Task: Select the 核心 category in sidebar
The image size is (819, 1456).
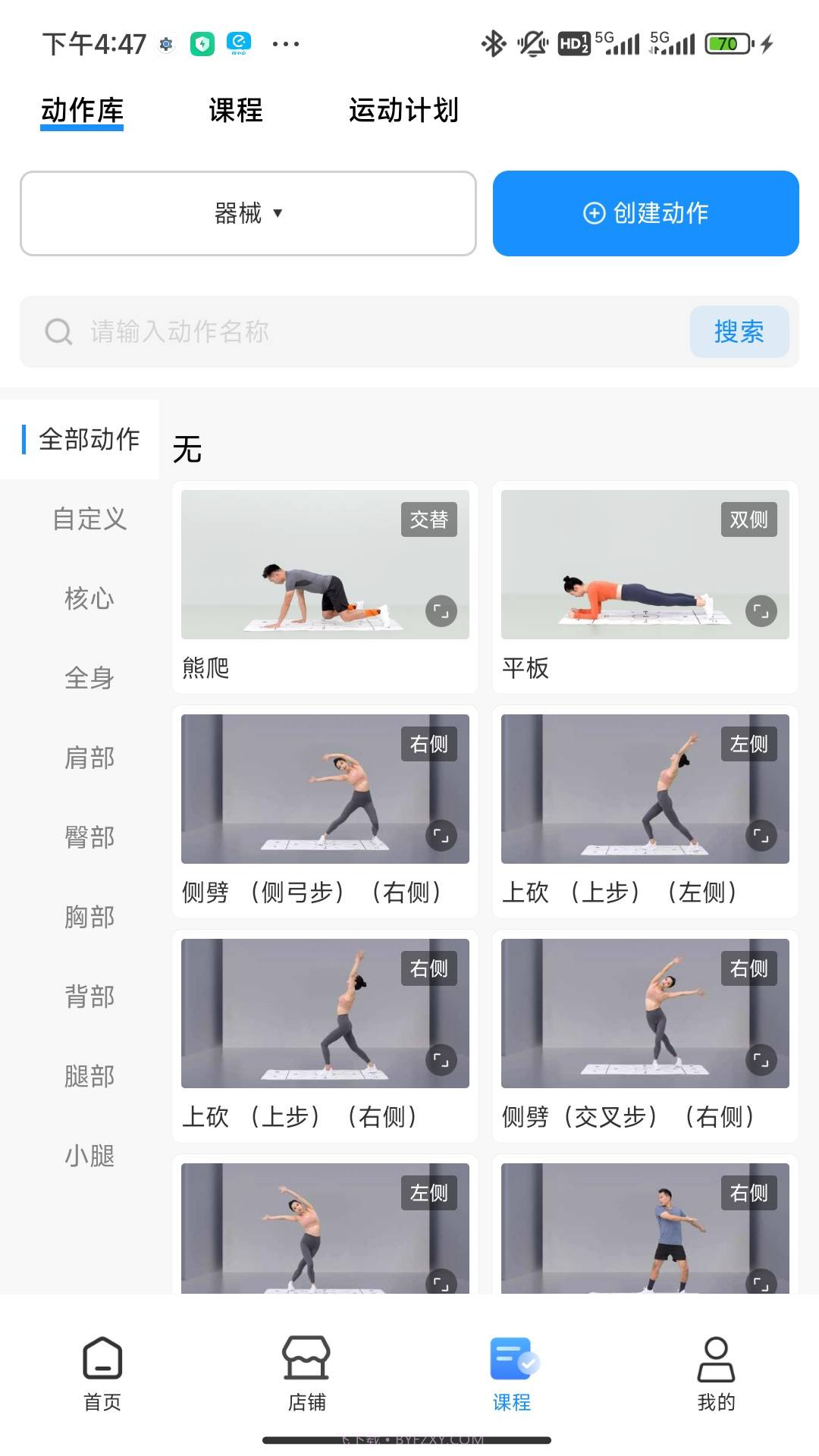Action: click(x=89, y=599)
